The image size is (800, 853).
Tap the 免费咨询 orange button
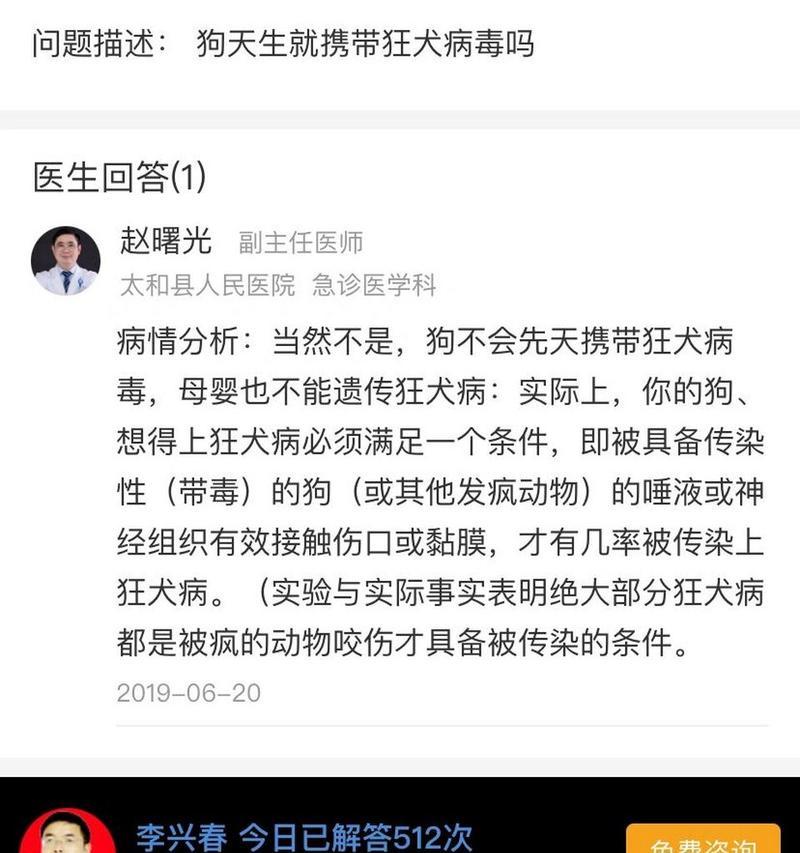[x=703, y=841]
